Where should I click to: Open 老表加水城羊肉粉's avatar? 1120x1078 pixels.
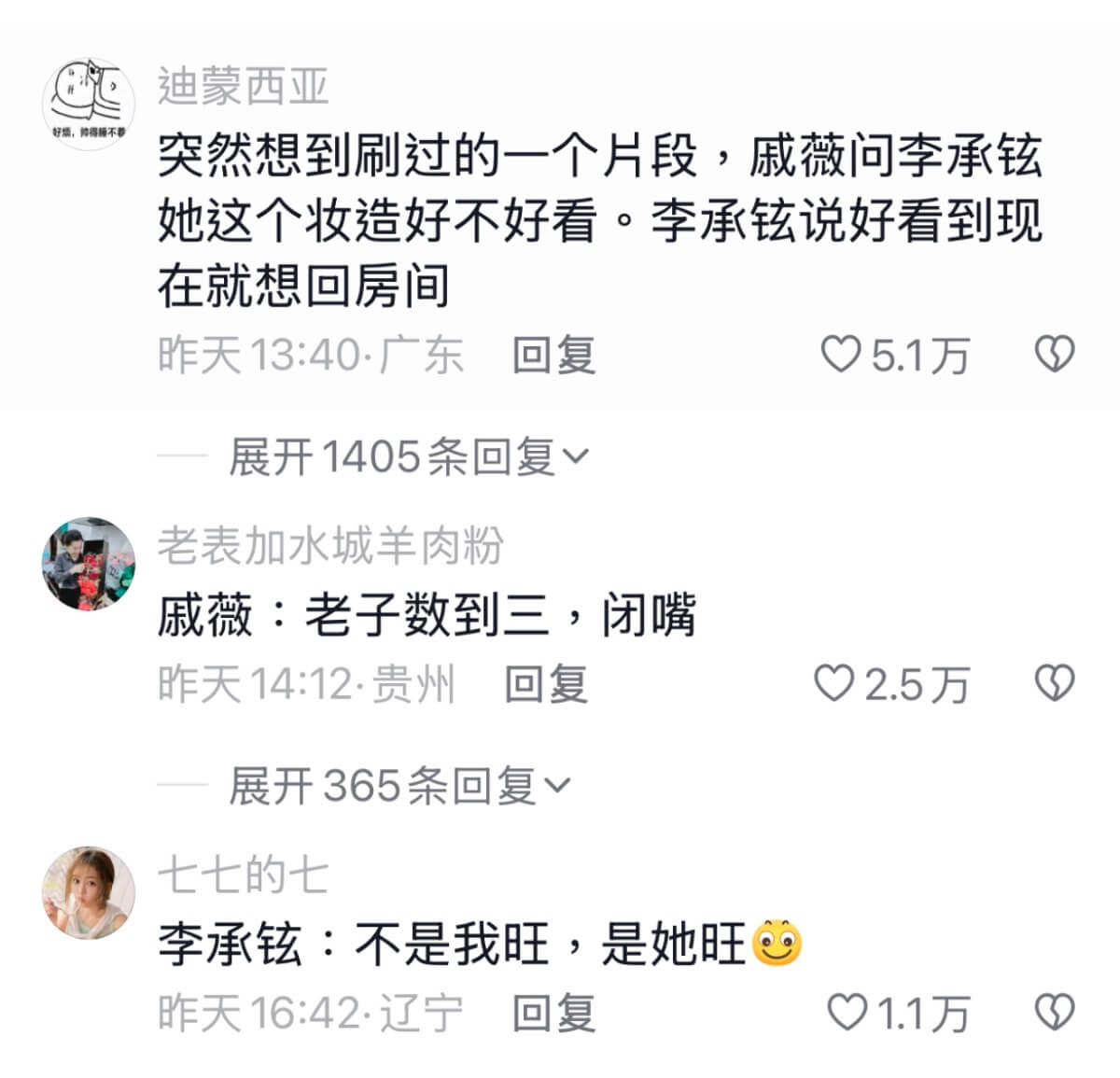[x=89, y=564]
